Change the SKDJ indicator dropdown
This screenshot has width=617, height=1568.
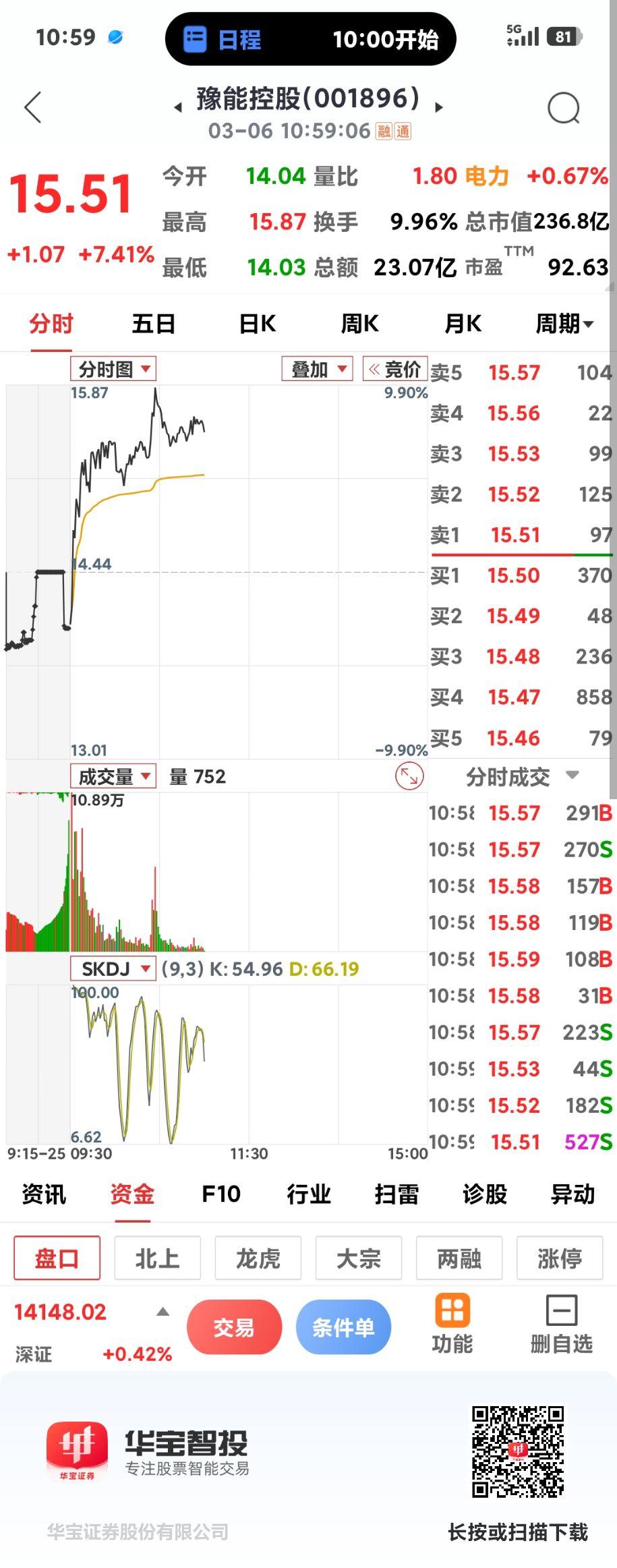tap(113, 969)
